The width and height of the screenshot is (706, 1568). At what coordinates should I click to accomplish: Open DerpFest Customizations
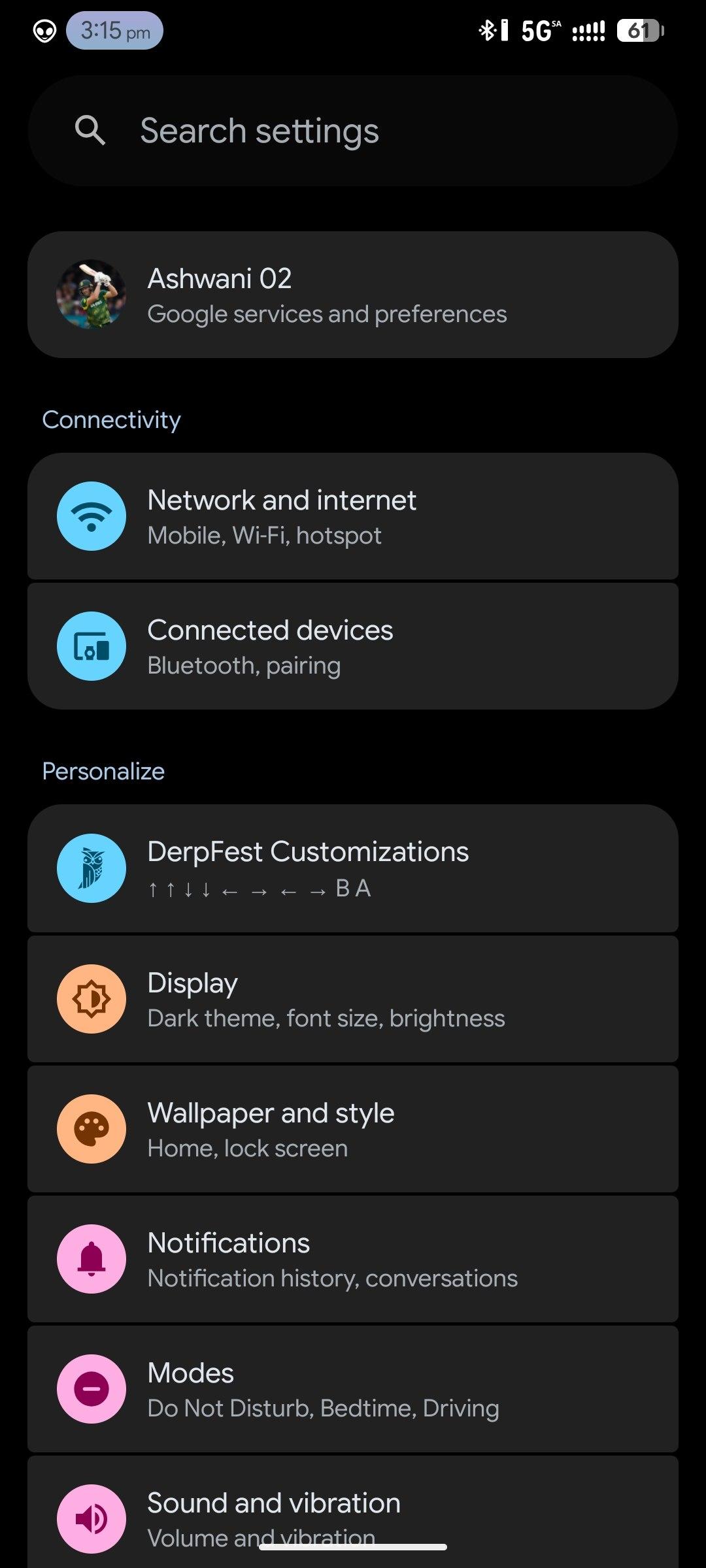click(353, 868)
